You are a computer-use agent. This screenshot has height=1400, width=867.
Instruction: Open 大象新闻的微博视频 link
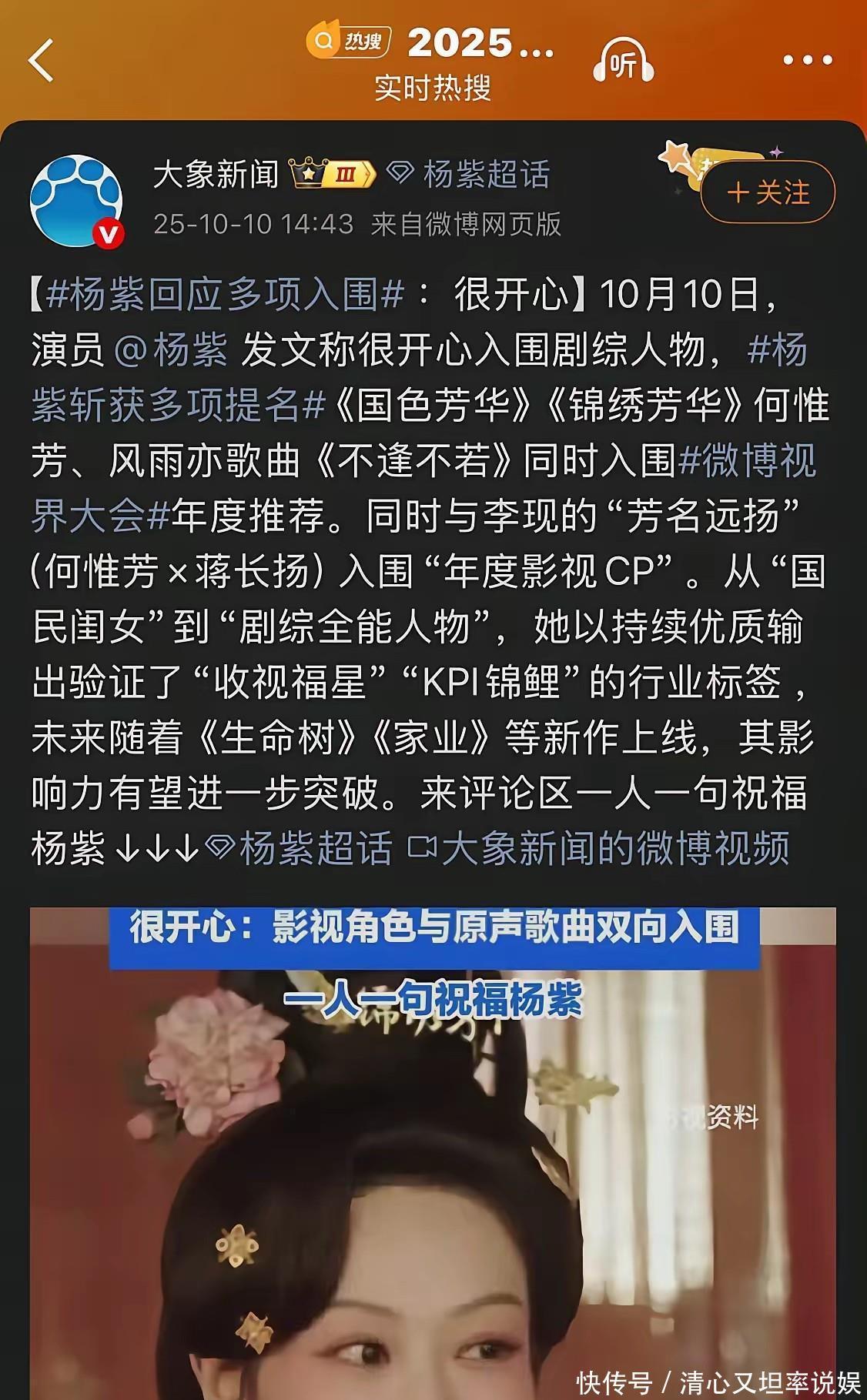pos(599,848)
